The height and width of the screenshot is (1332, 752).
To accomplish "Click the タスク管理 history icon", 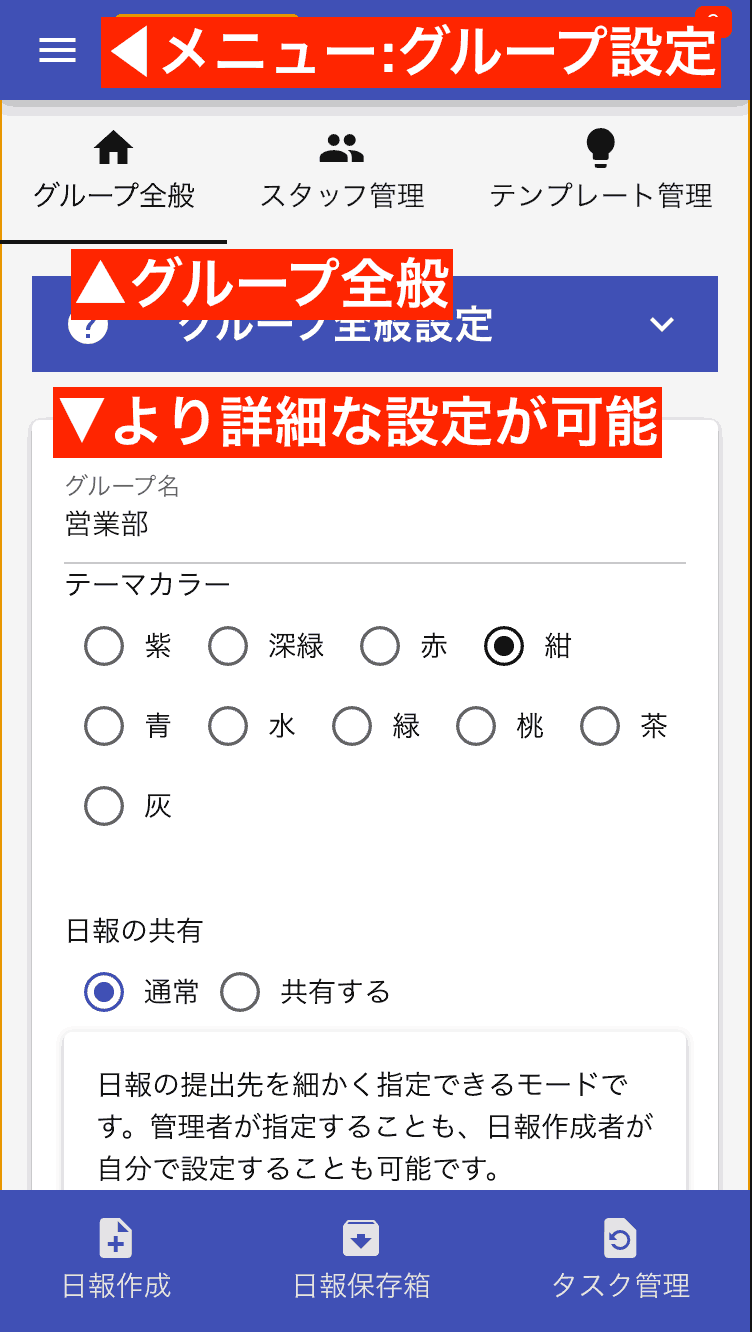I will click(x=620, y=1239).
